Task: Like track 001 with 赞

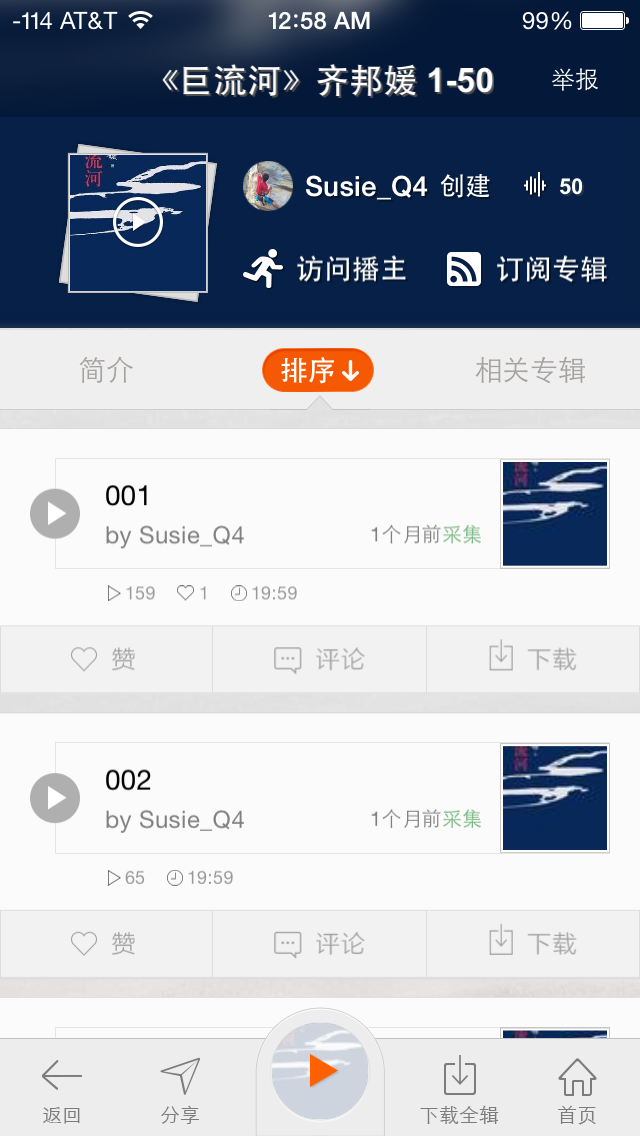Action: tap(105, 659)
